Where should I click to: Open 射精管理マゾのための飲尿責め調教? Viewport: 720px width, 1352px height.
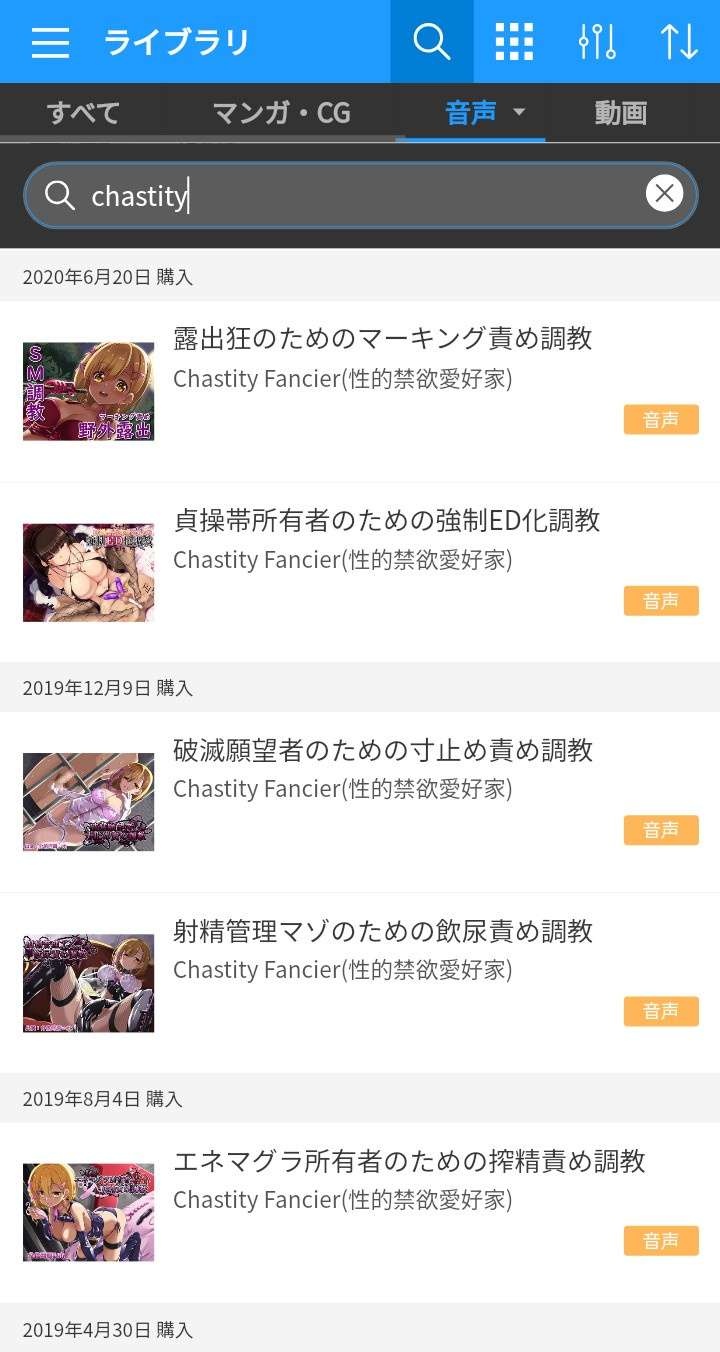(x=383, y=931)
